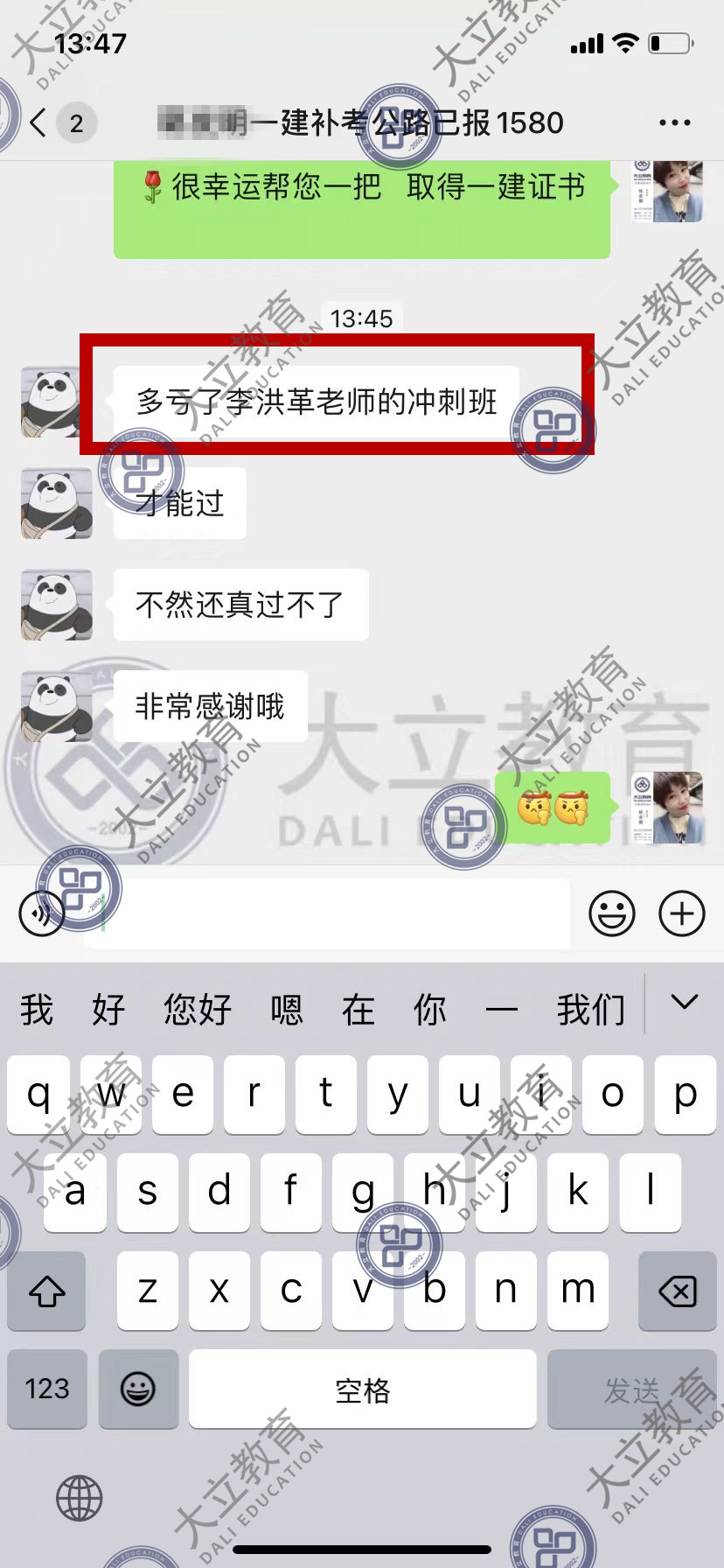724x1568 pixels.
Task: Pick the suggestion 您好
Action: click(x=198, y=1010)
